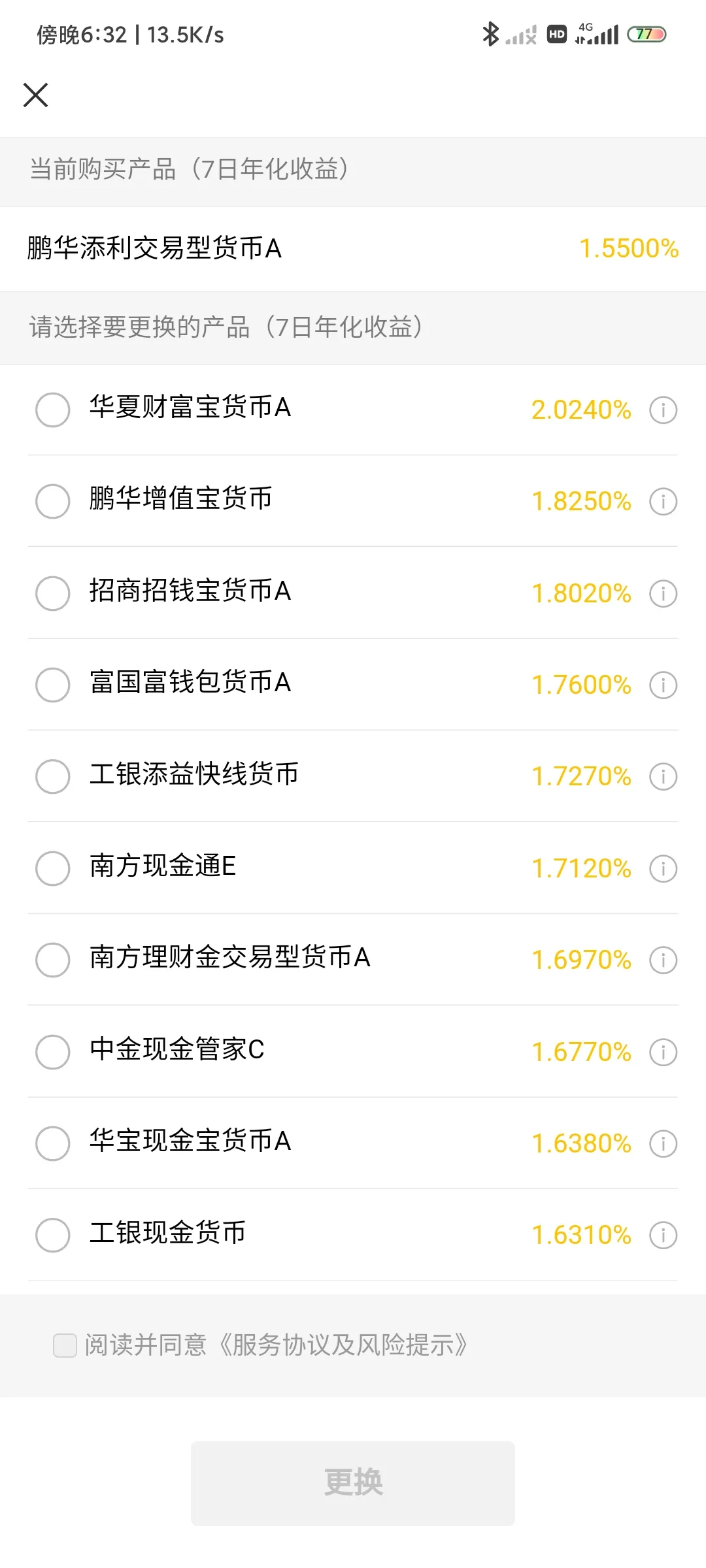
Task: Choose 工银现金货币 as replacement
Action: click(53, 1235)
